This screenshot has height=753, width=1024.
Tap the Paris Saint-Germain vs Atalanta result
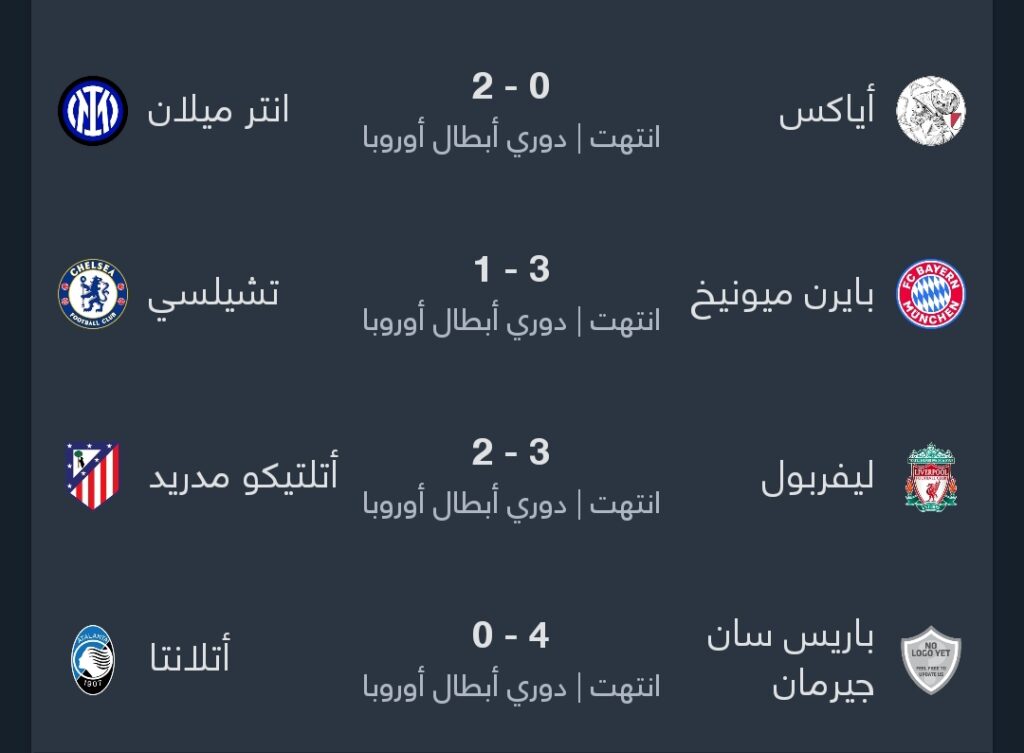(511, 659)
